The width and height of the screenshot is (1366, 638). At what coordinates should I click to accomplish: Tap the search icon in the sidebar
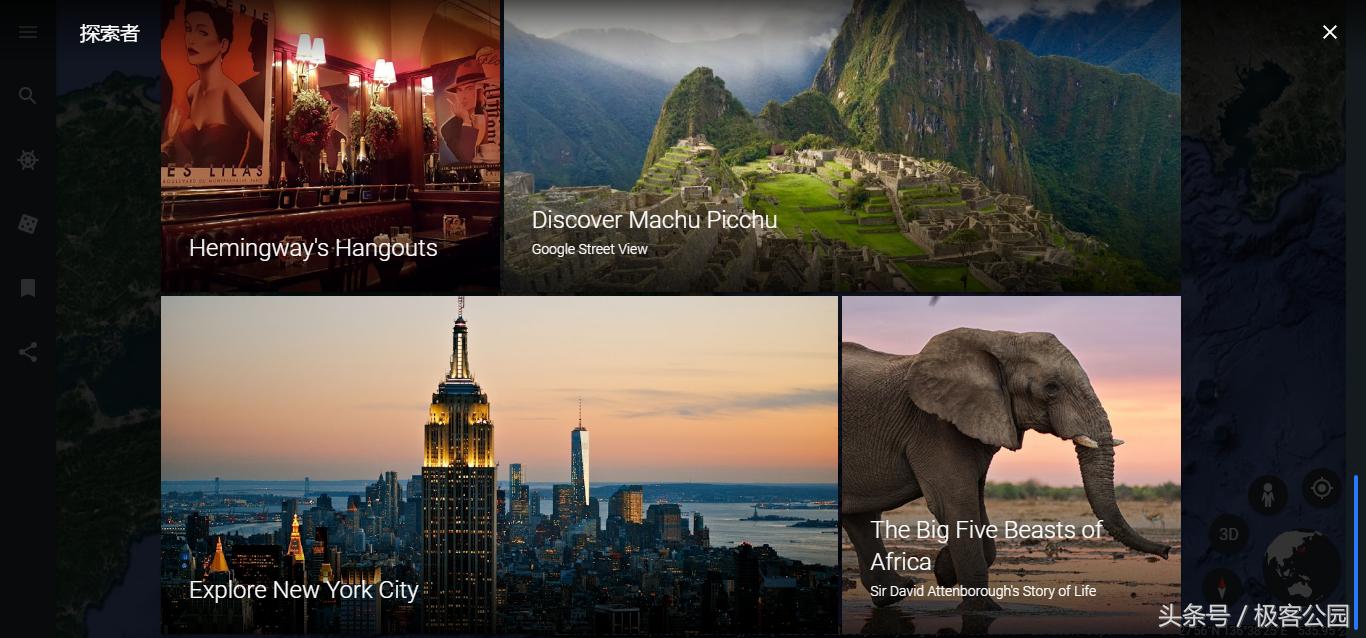click(x=28, y=96)
